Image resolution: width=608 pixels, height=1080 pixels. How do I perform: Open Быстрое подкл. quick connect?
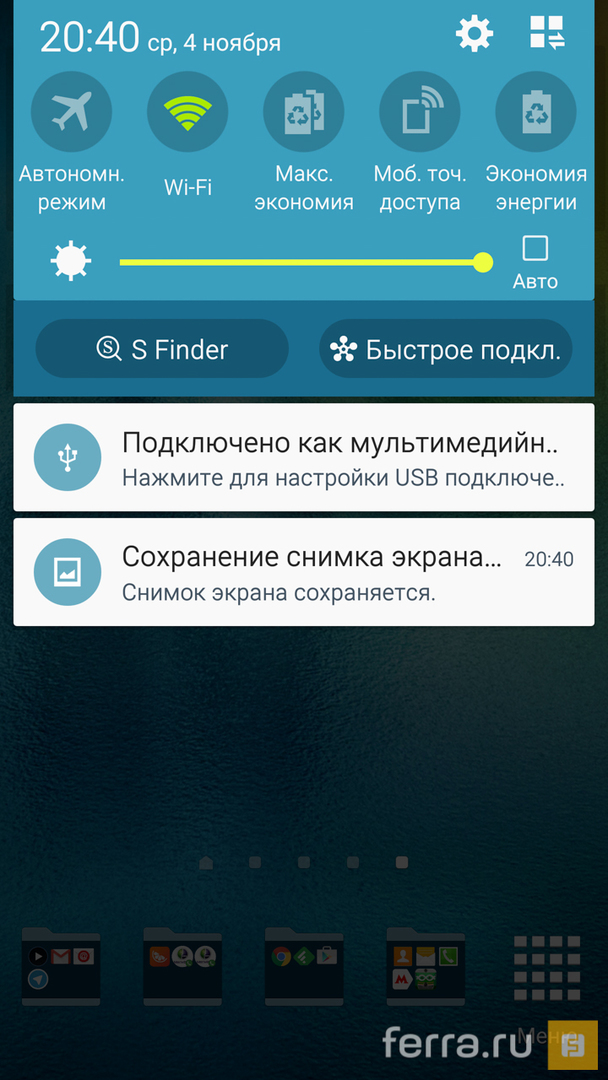(x=446, y=349)
